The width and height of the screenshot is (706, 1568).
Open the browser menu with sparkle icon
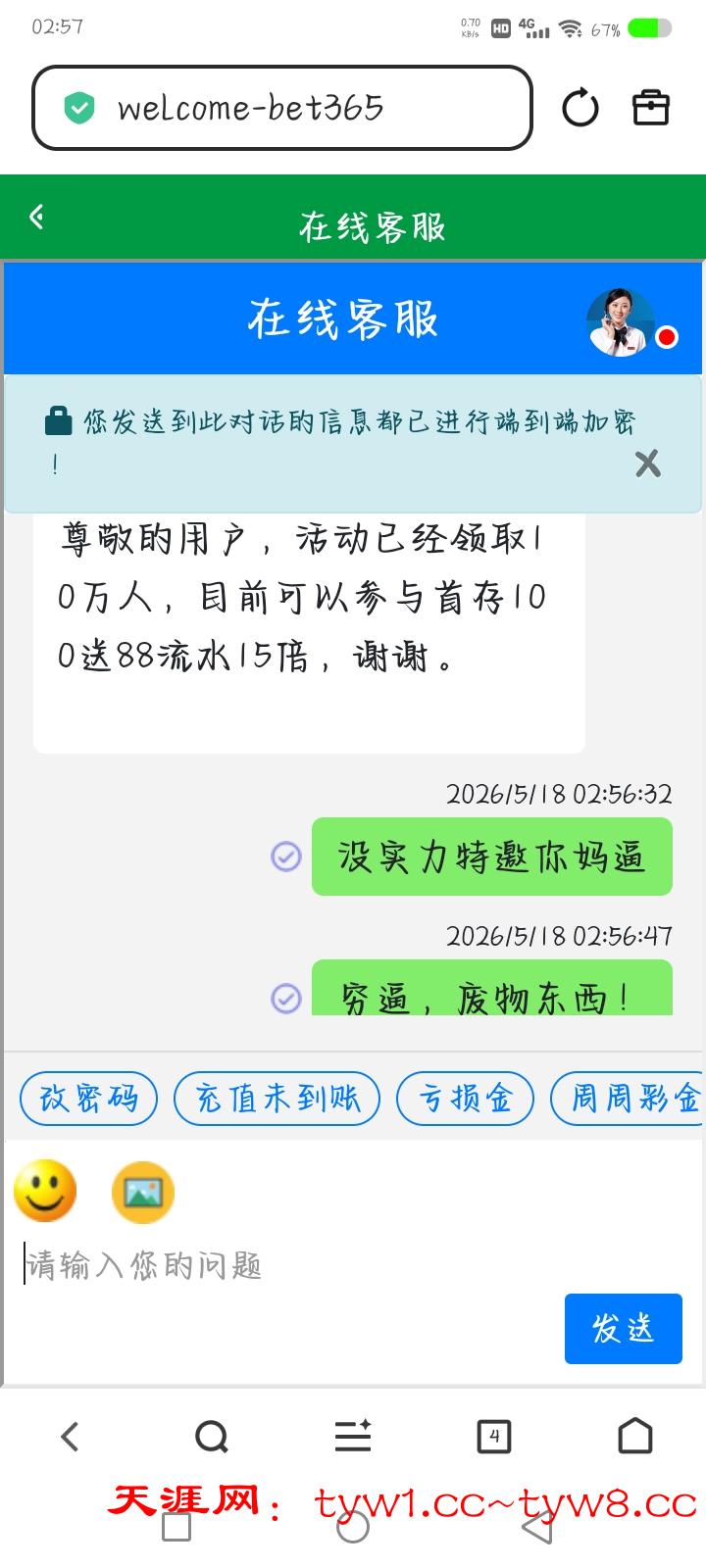pos(353,1436)
